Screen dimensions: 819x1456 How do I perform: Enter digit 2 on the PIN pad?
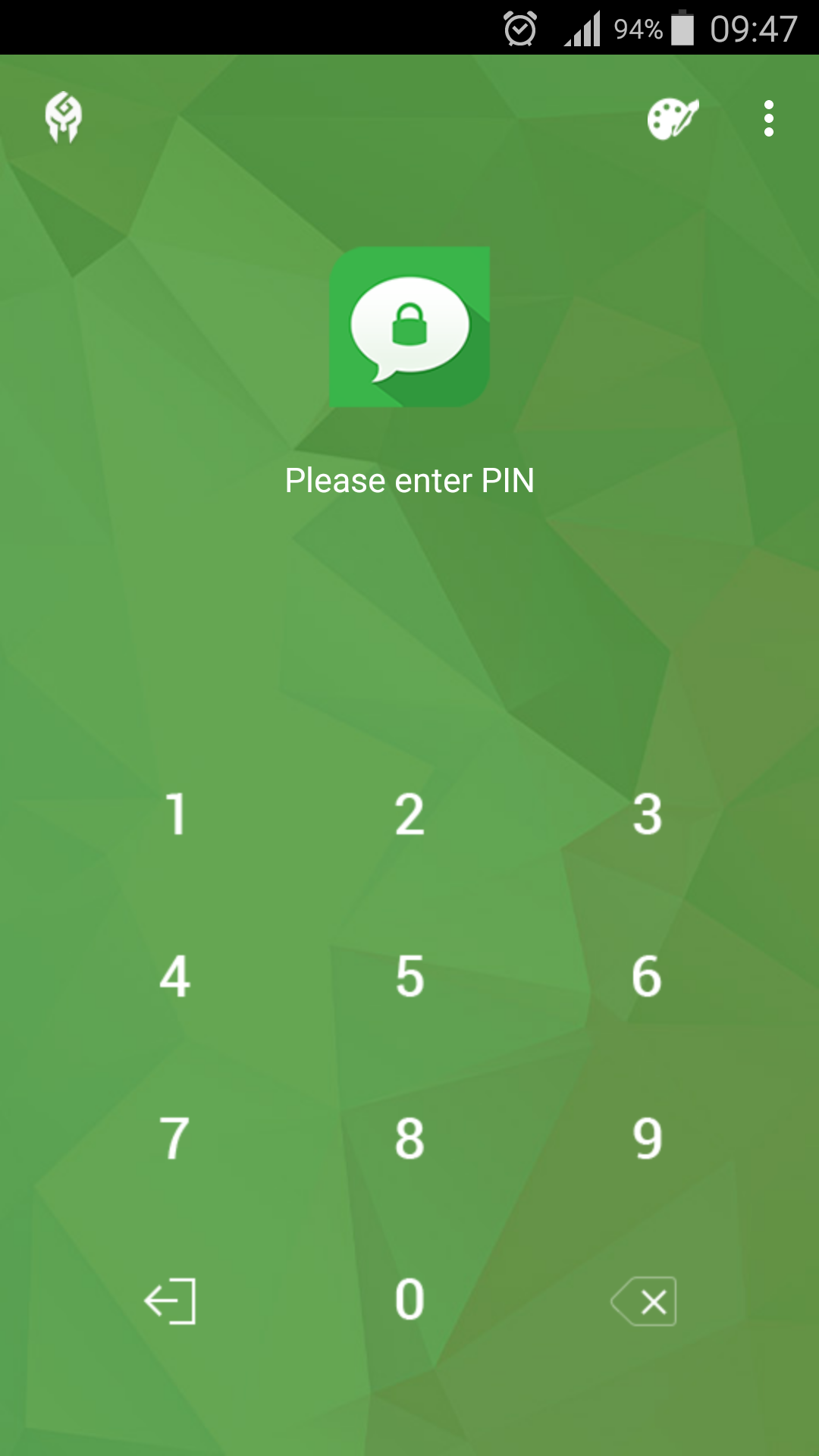(409, 814)
